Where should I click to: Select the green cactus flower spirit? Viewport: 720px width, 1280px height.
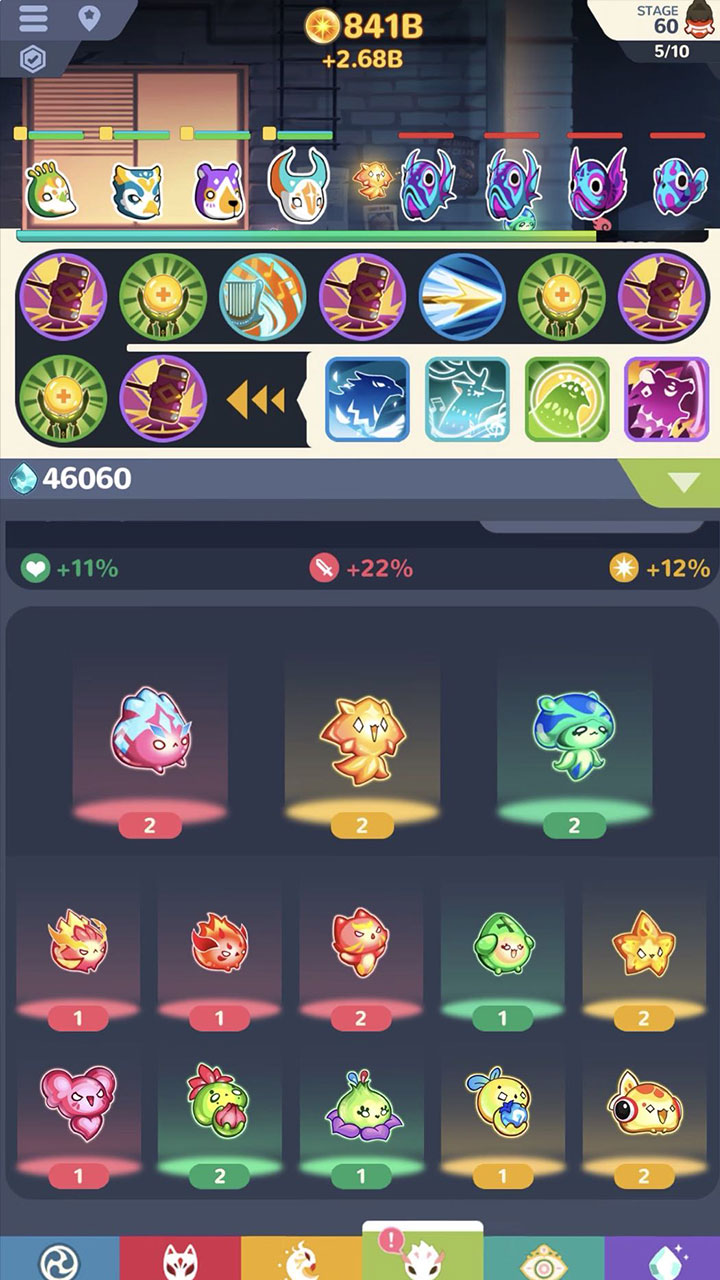pos(219,1100)
